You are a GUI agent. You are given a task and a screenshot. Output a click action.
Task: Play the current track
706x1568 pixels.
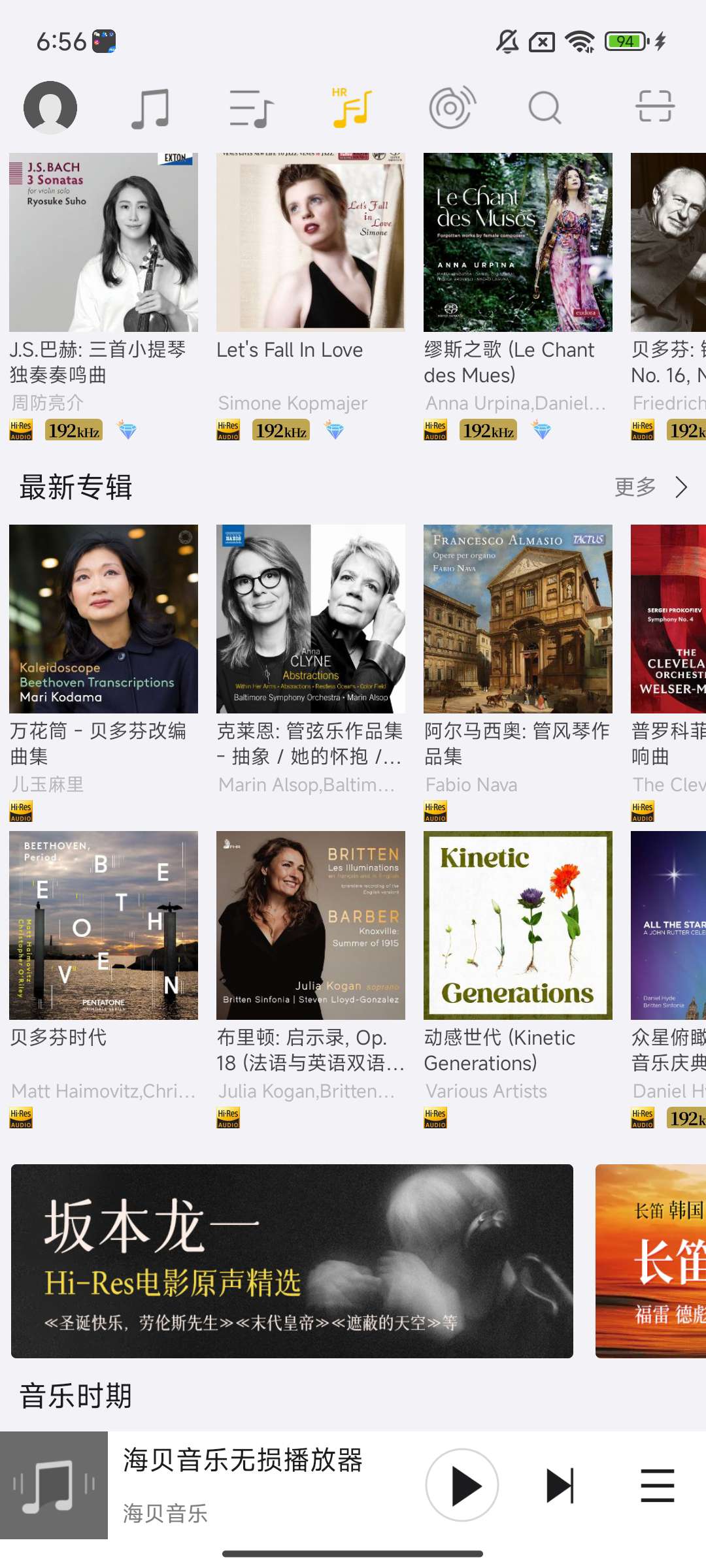click(x=462, y=1485)
